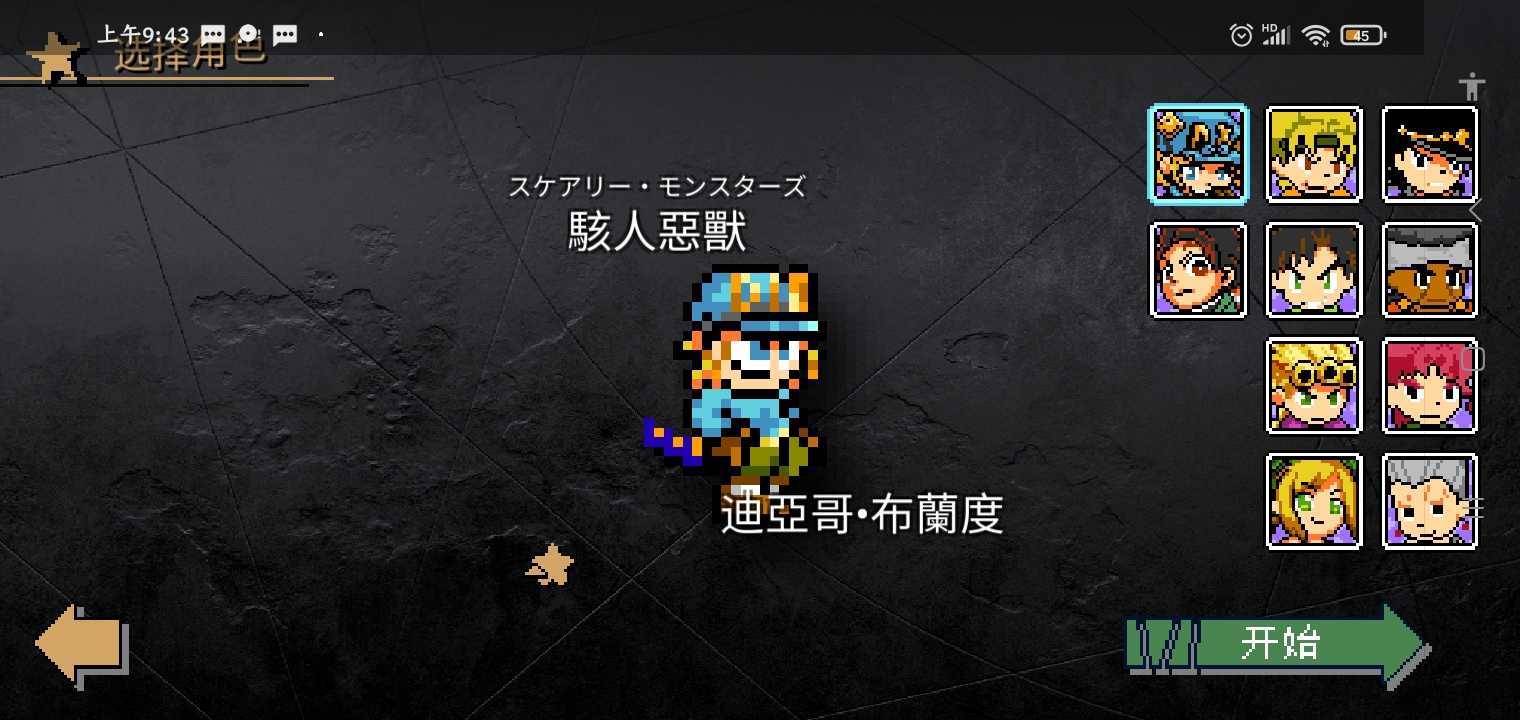The image size is (1520, 720).
Task: Tap the green 开始 start button
Action: click(1280, 644)
